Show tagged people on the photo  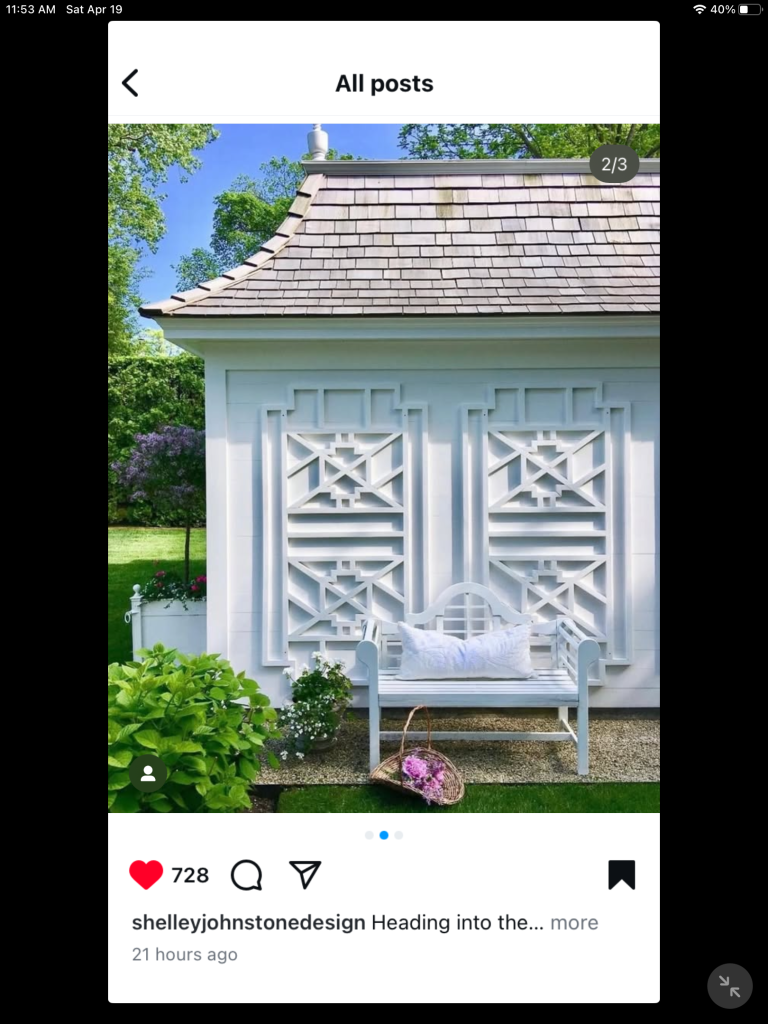tap(148, 773)
